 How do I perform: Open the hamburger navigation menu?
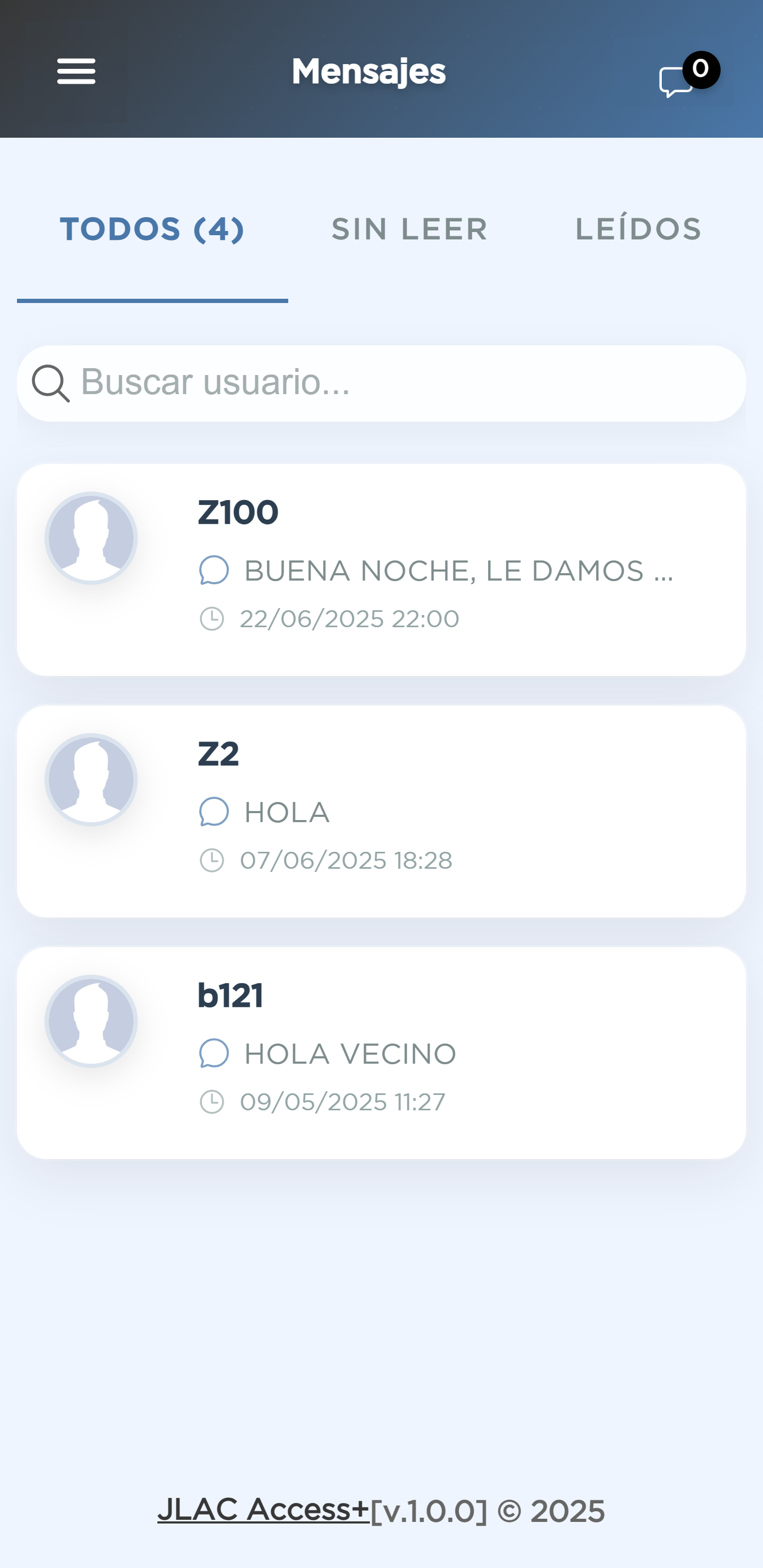coord(76,70)
